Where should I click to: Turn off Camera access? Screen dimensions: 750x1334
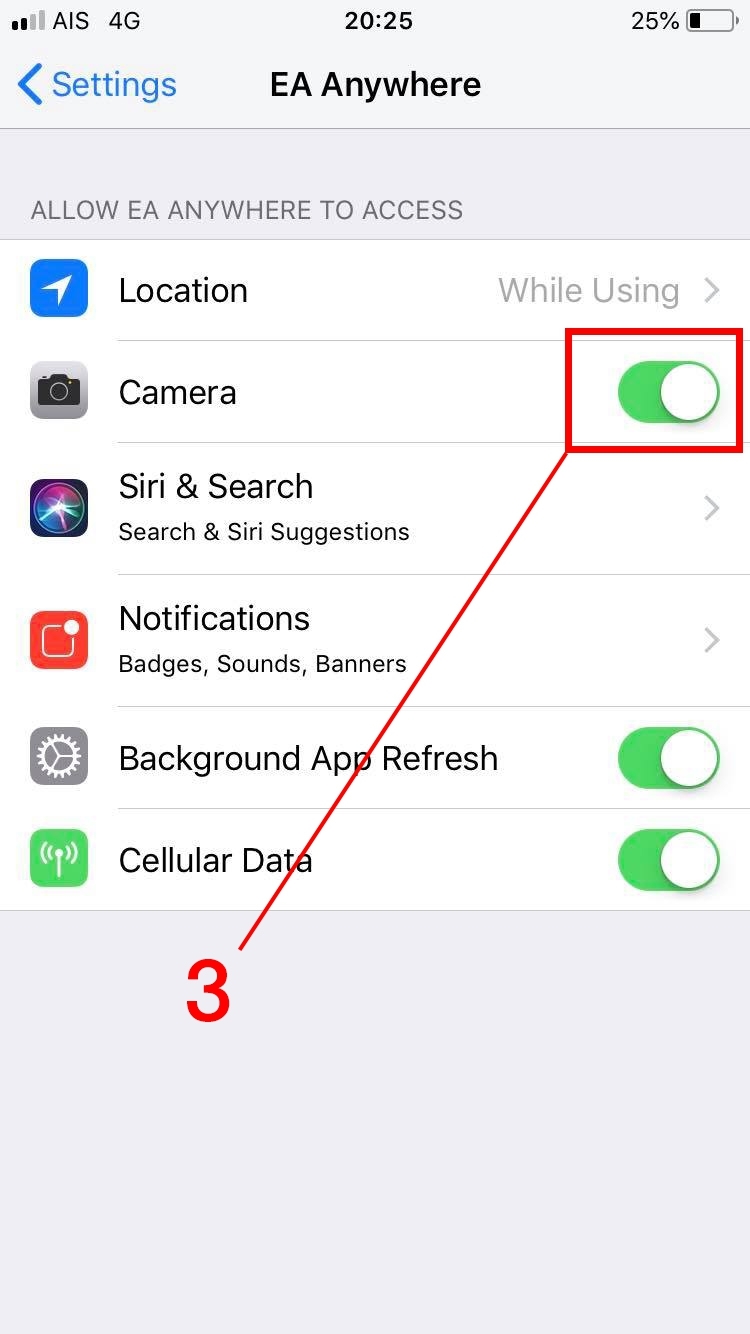pyautogui.click(x=668, y=392)
